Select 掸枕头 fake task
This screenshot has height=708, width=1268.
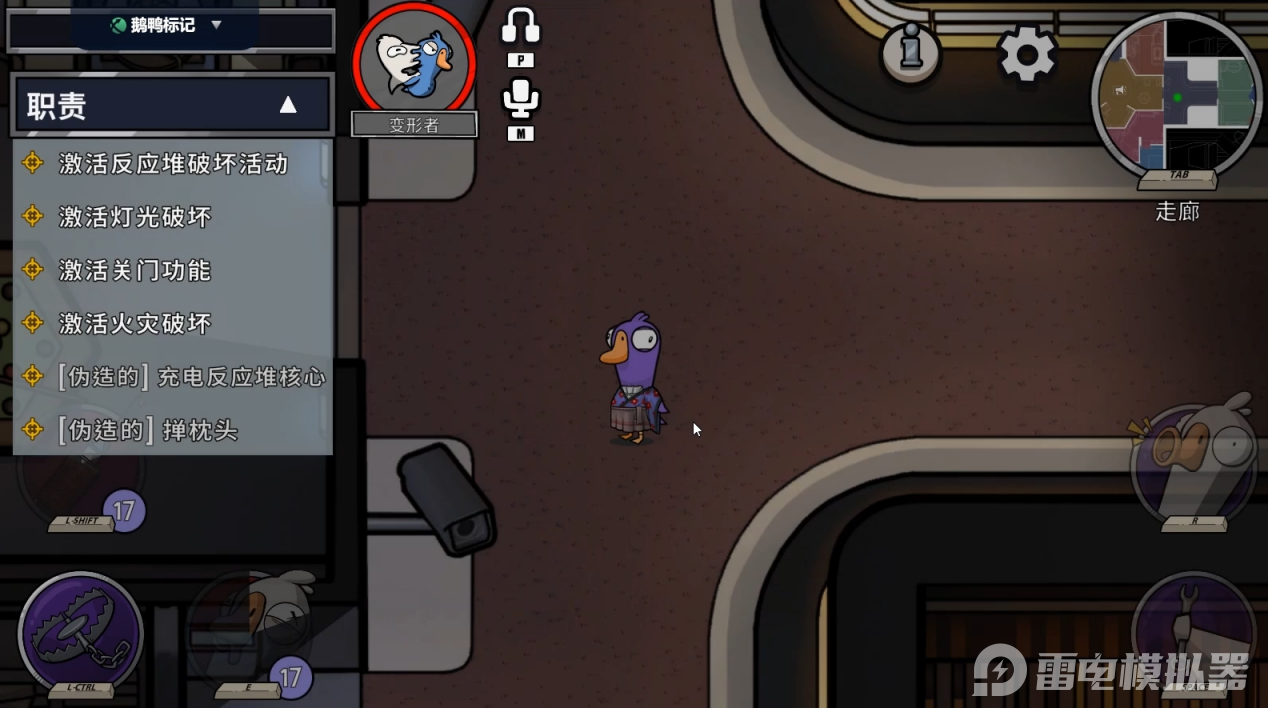148,430
